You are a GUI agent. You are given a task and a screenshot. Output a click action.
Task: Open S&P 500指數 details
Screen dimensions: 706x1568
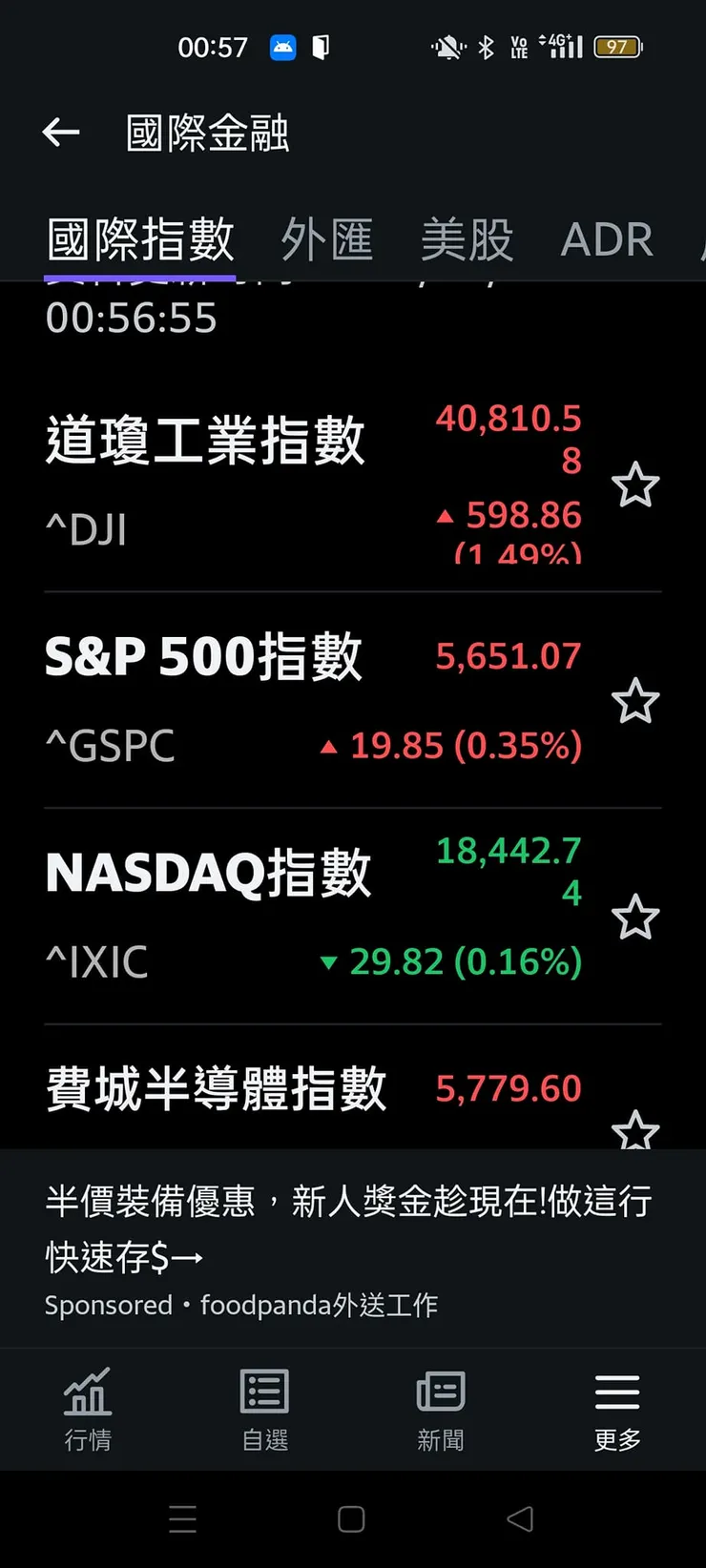[x=203, y=657]
